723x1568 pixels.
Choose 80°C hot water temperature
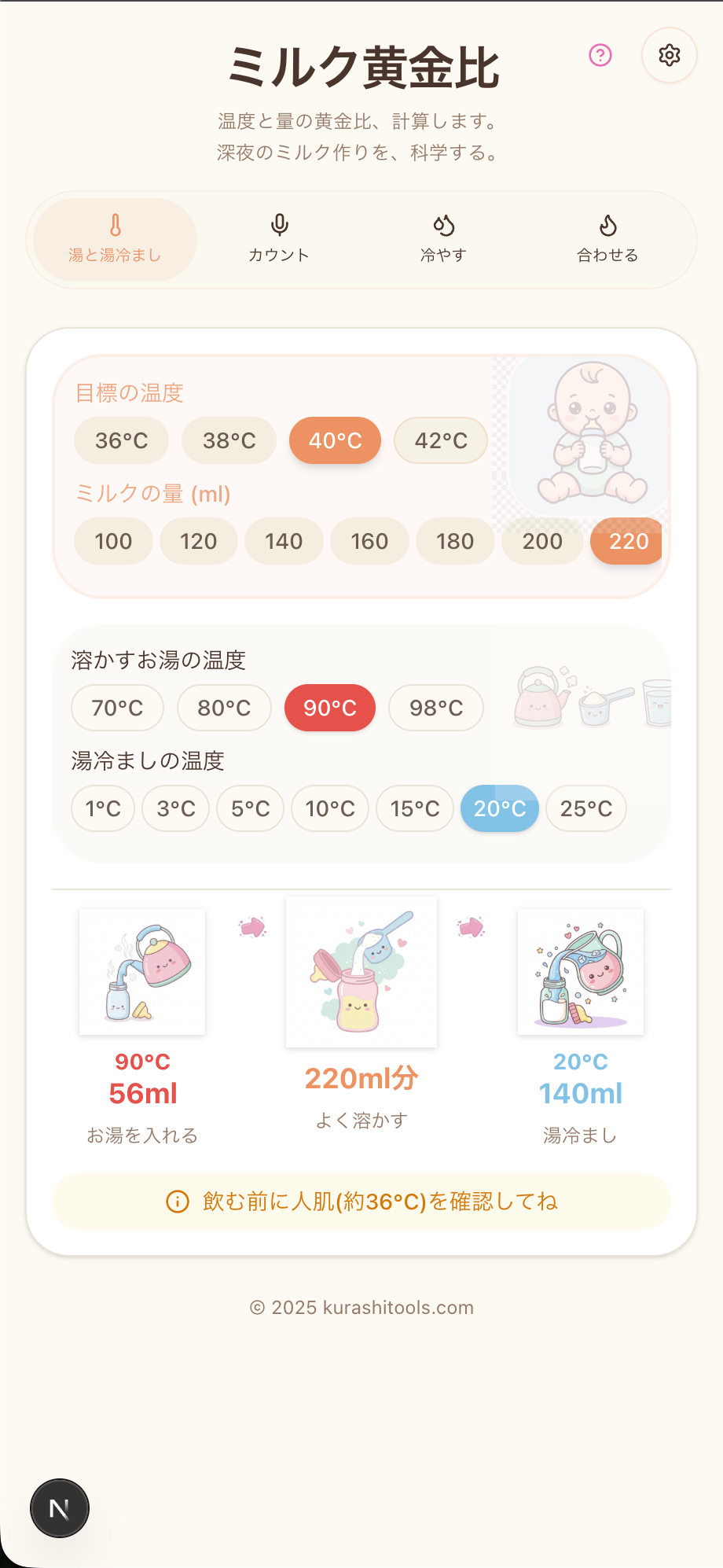(224, 708)
